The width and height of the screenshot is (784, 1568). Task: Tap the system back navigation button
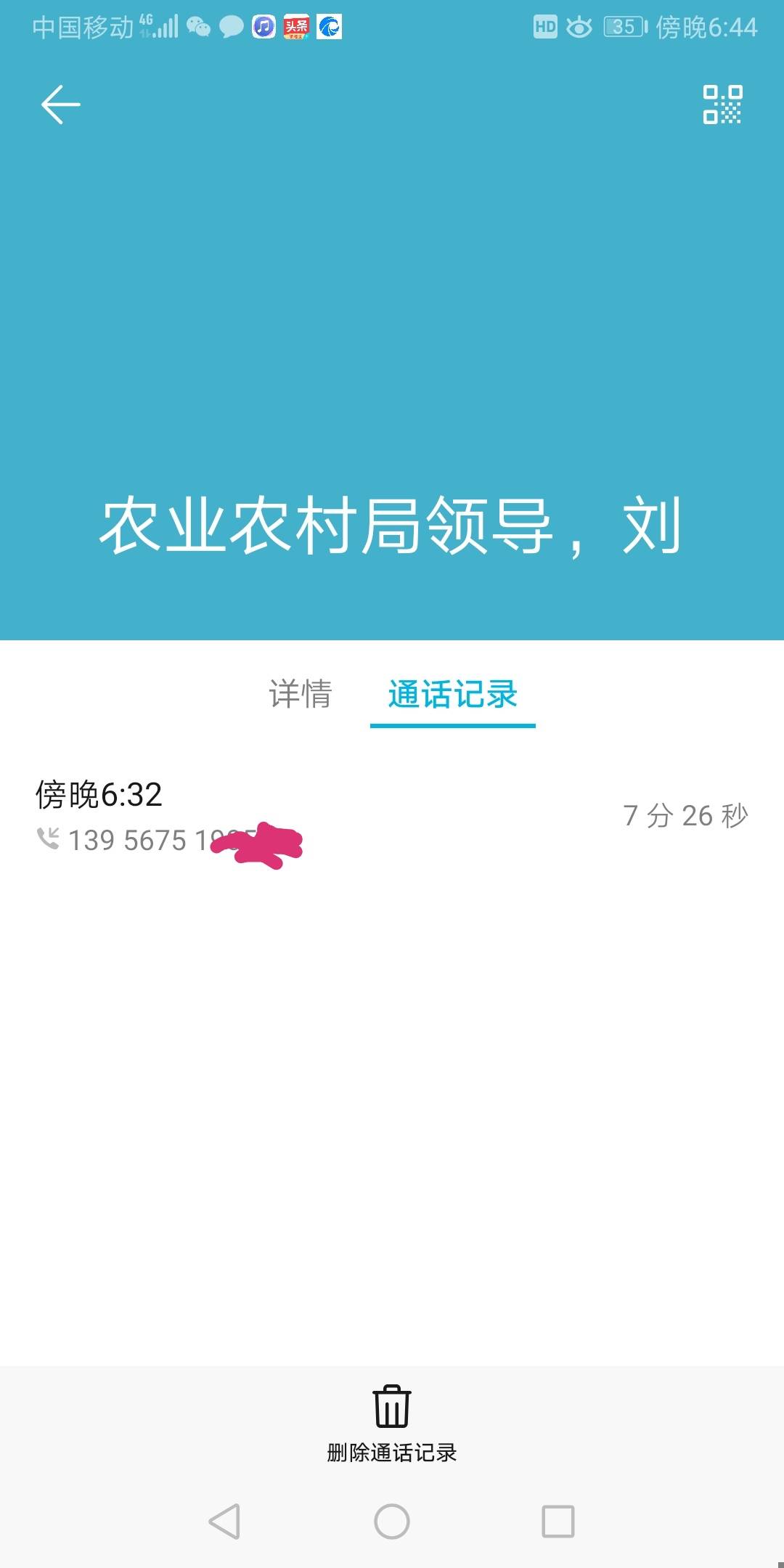click(224, 1521)
